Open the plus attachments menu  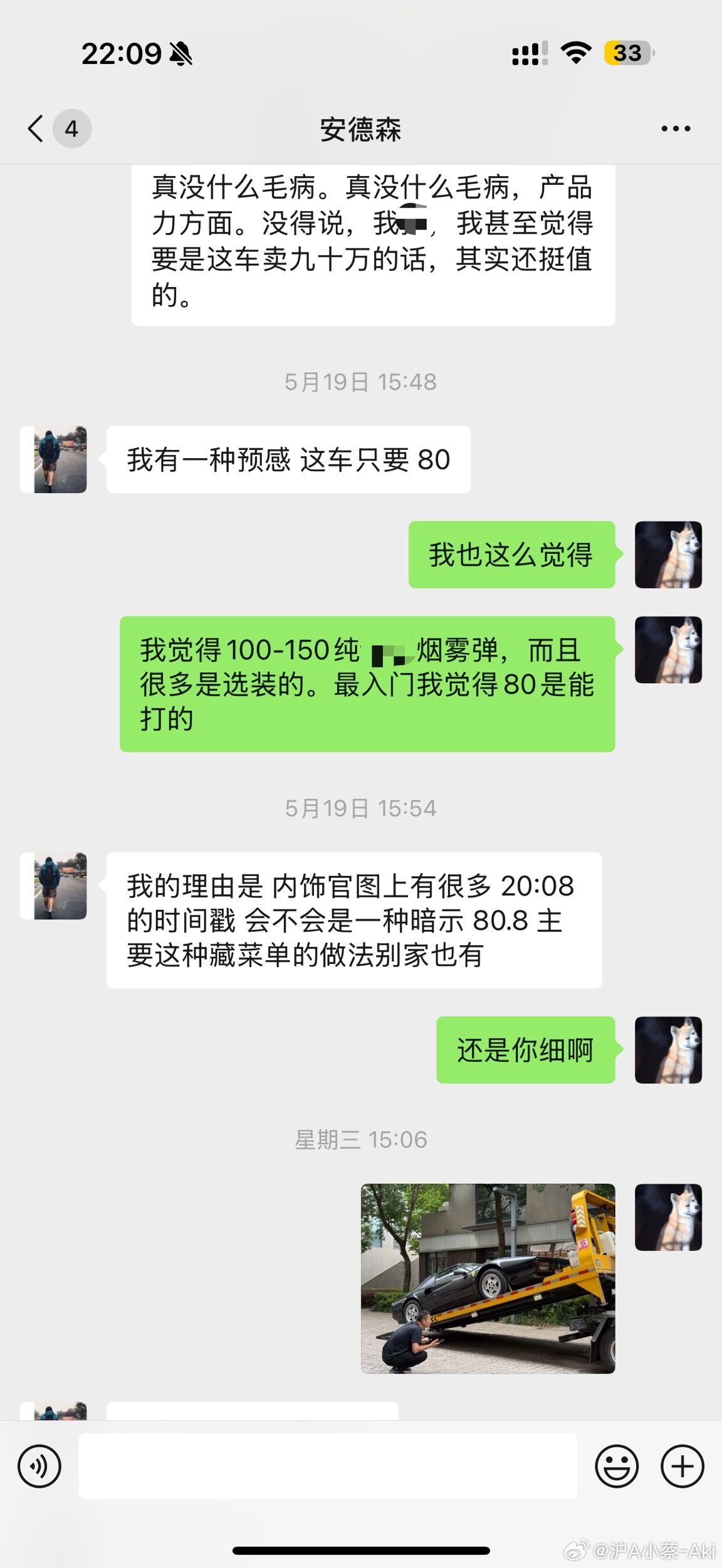(x=683, y=1466)
